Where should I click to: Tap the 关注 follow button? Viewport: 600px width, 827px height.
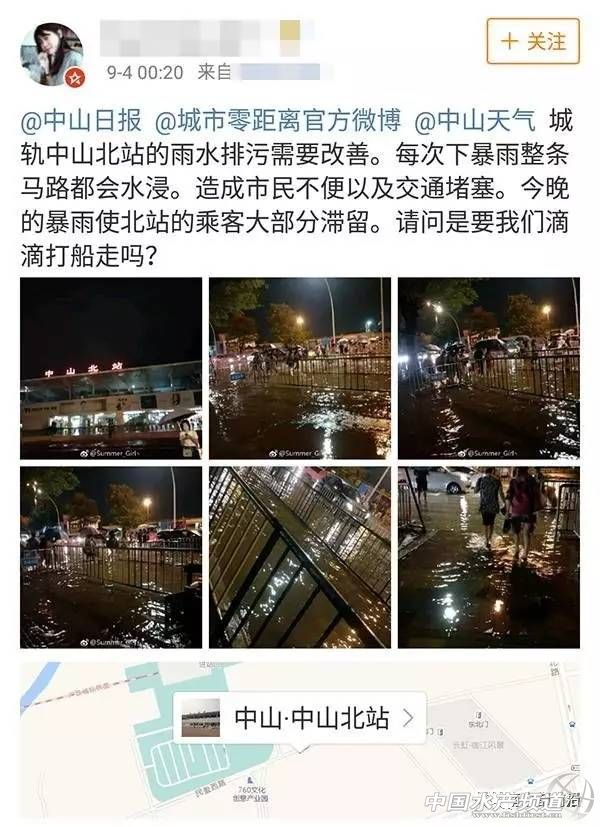pos(533,41)
